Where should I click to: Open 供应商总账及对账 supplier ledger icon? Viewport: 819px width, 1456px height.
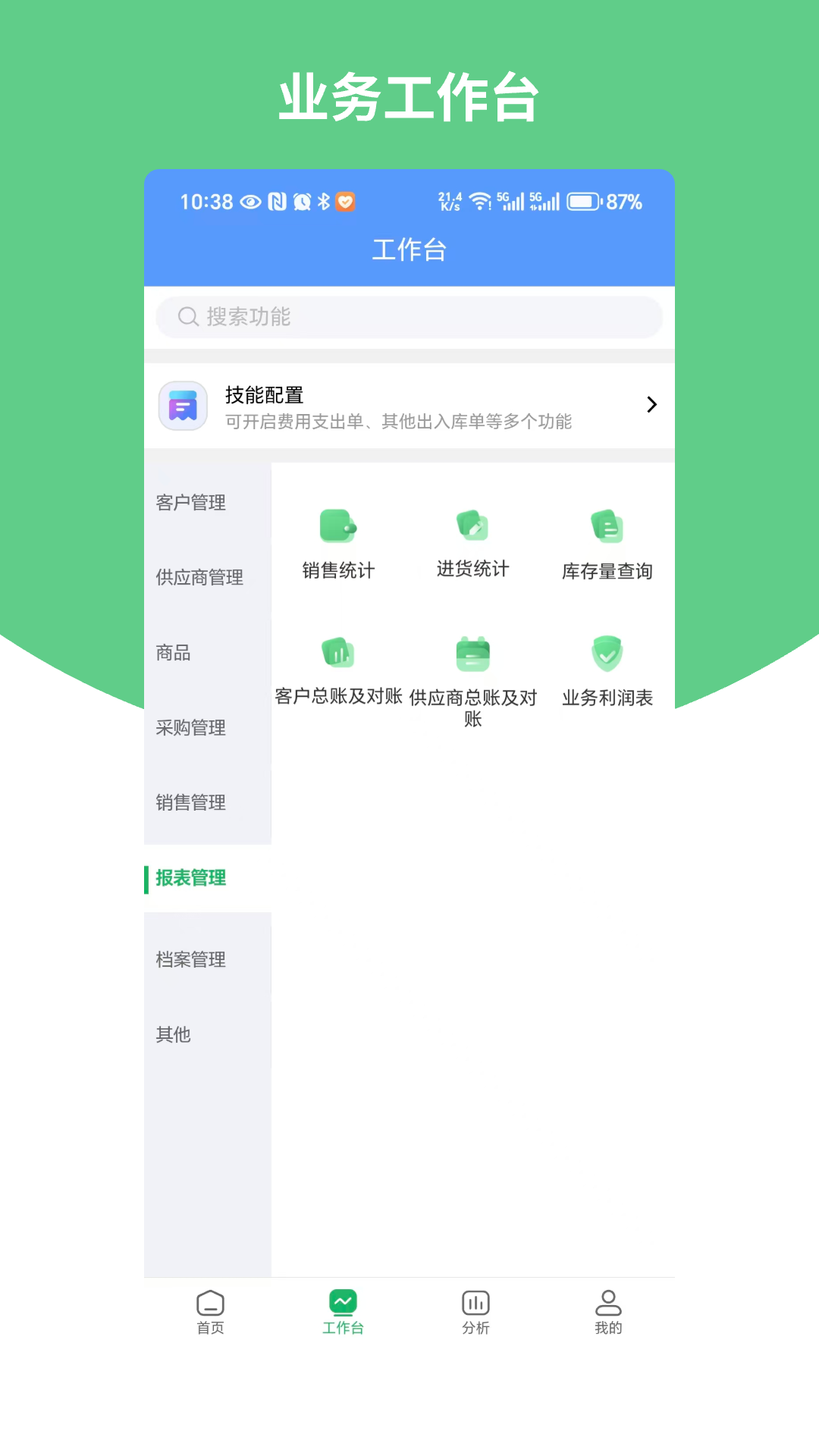473,654
